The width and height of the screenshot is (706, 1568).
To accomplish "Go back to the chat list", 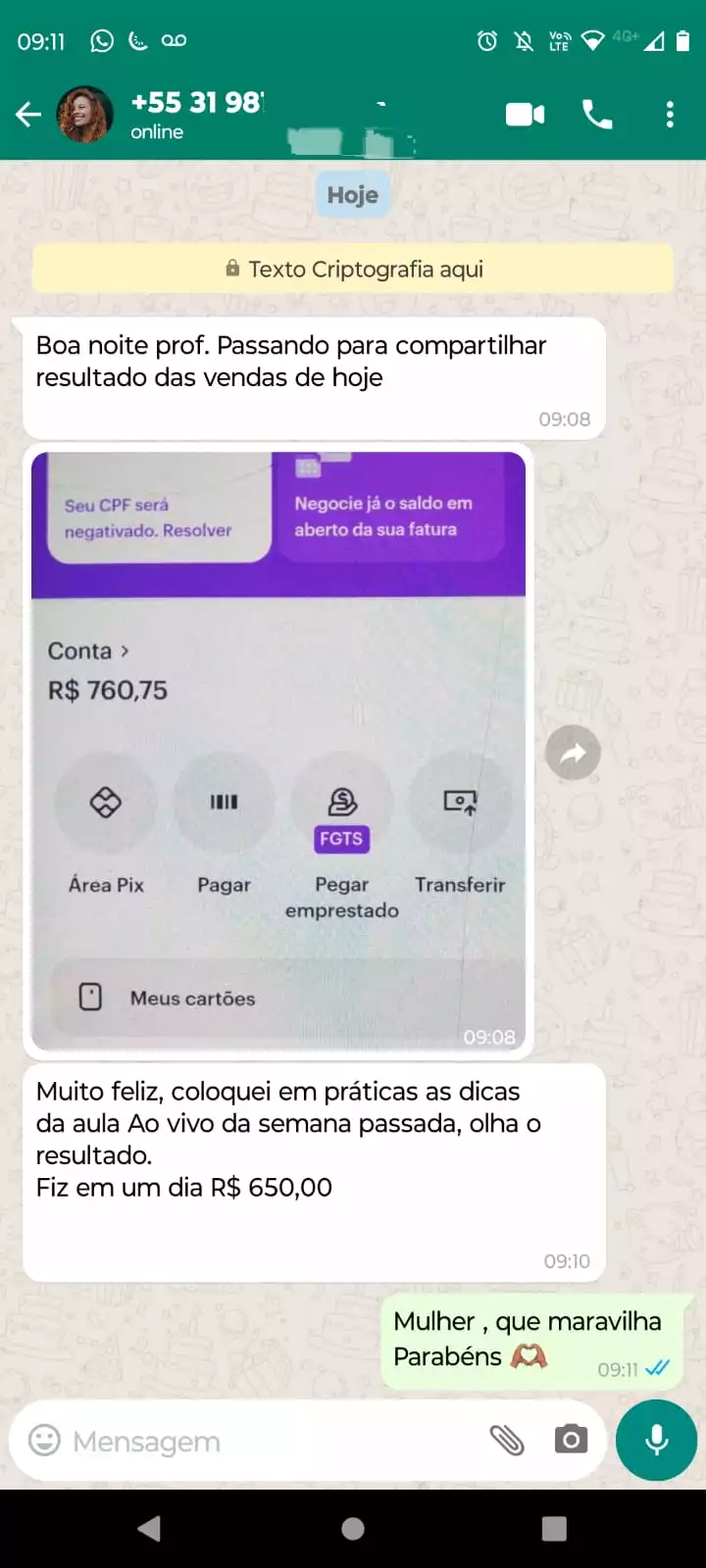I will click(x=28, y=115).
